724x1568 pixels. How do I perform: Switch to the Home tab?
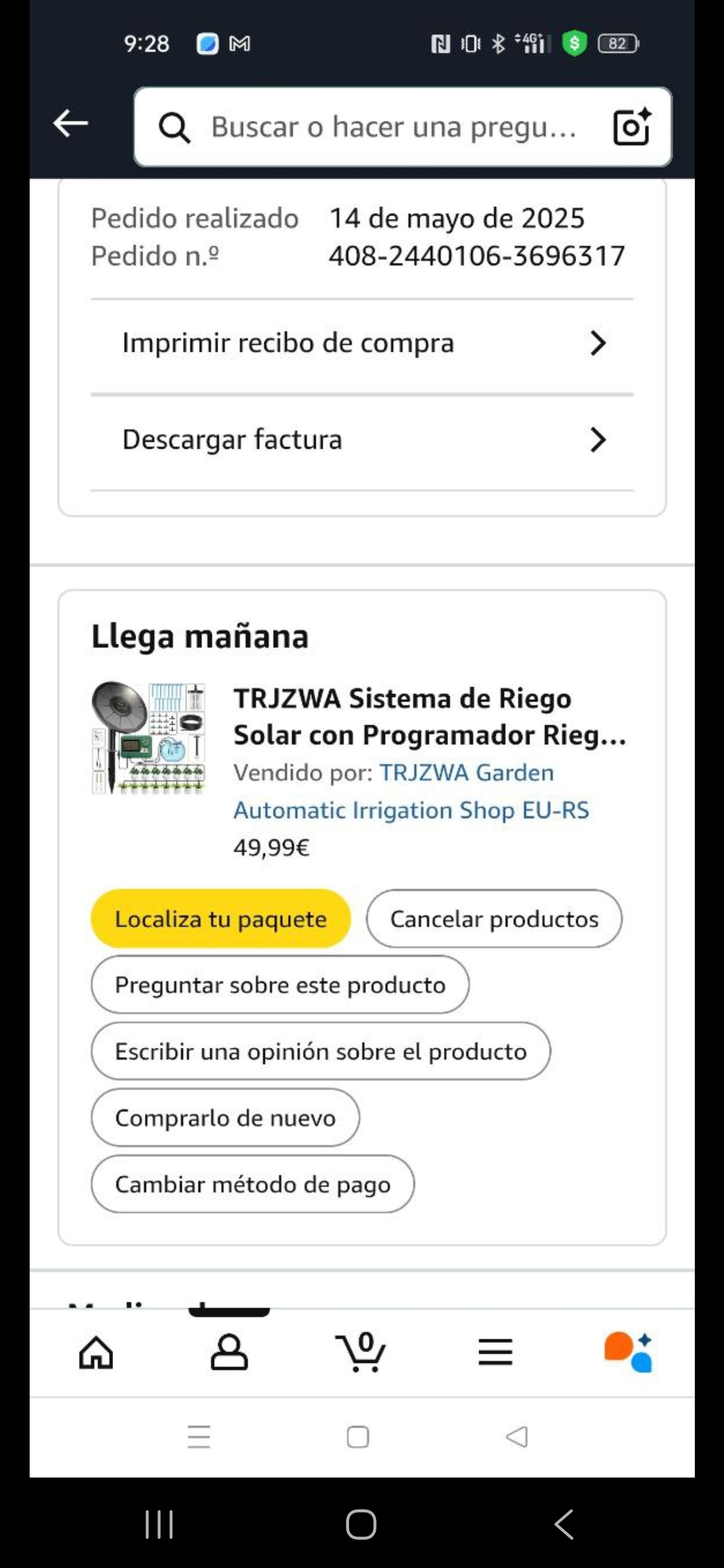96,1352
